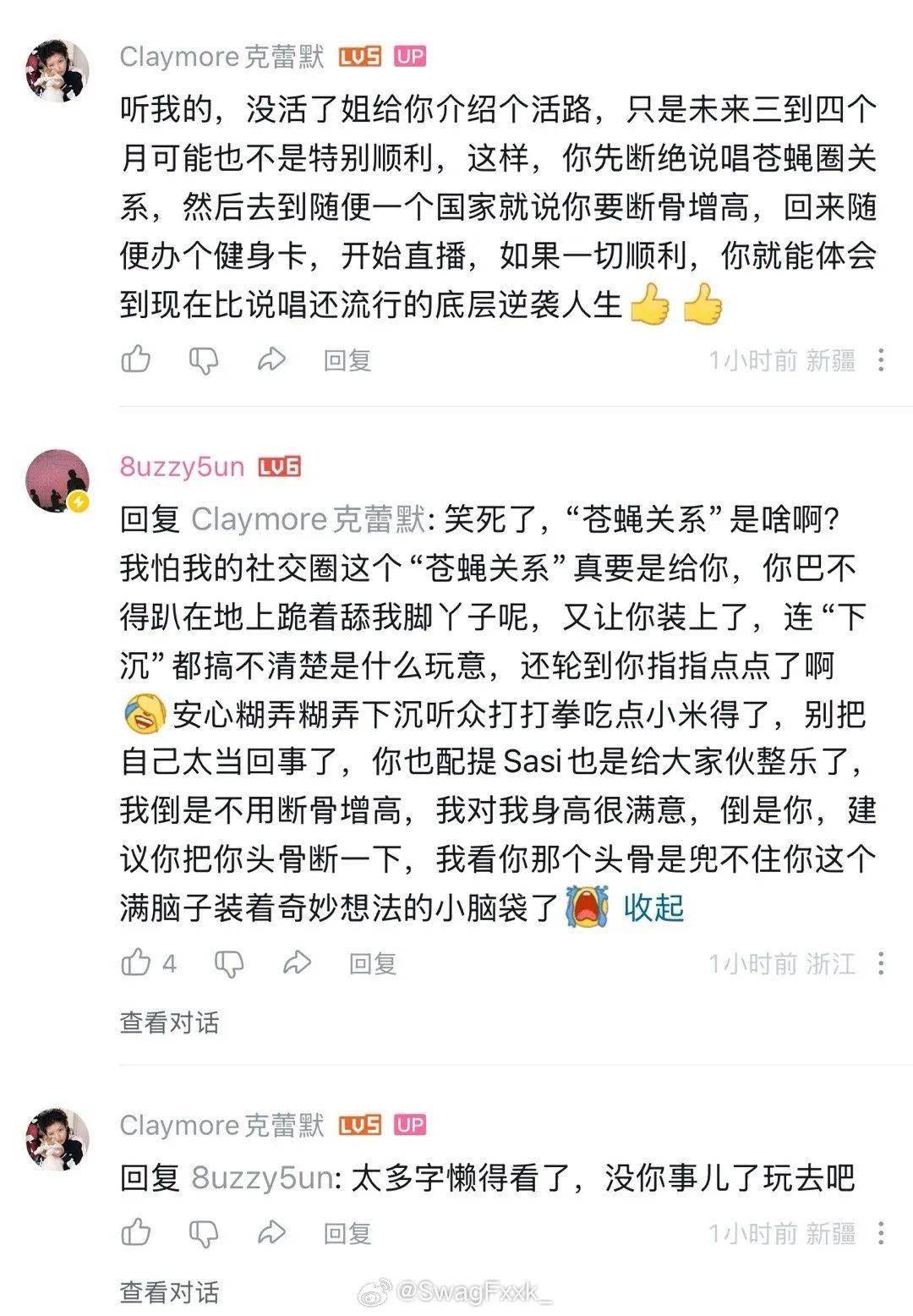This screenshot has width=913, height=1316.
Task: Dislike Claymore's comment starting with 听我的
Action: pyautogui.click(x=203, y=361)
